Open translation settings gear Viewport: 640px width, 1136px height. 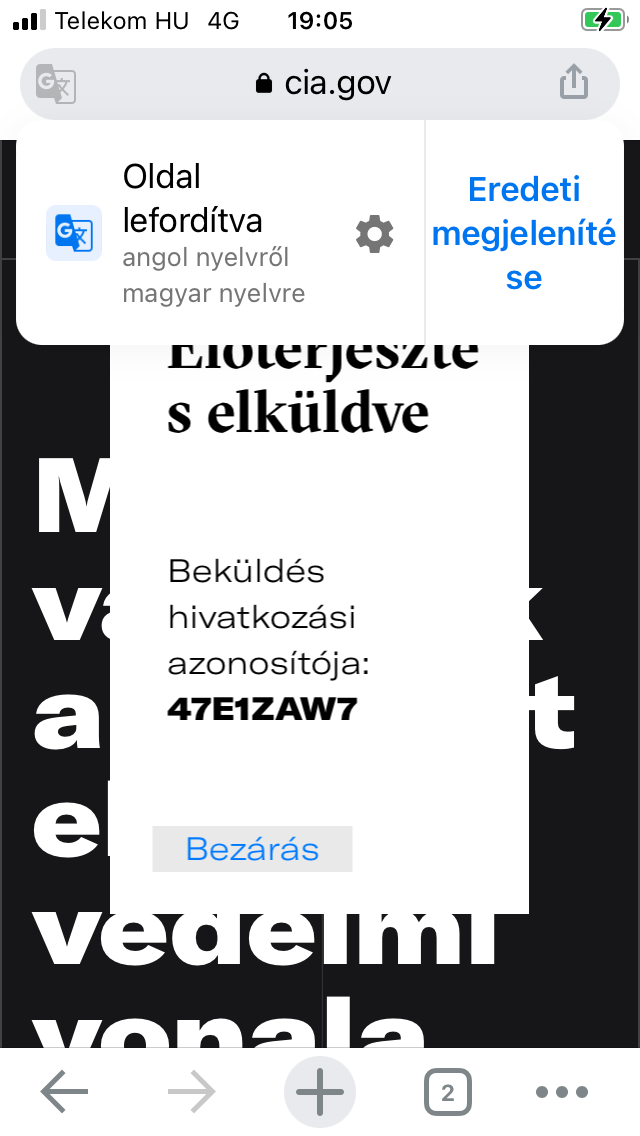[x=375, y=234]
